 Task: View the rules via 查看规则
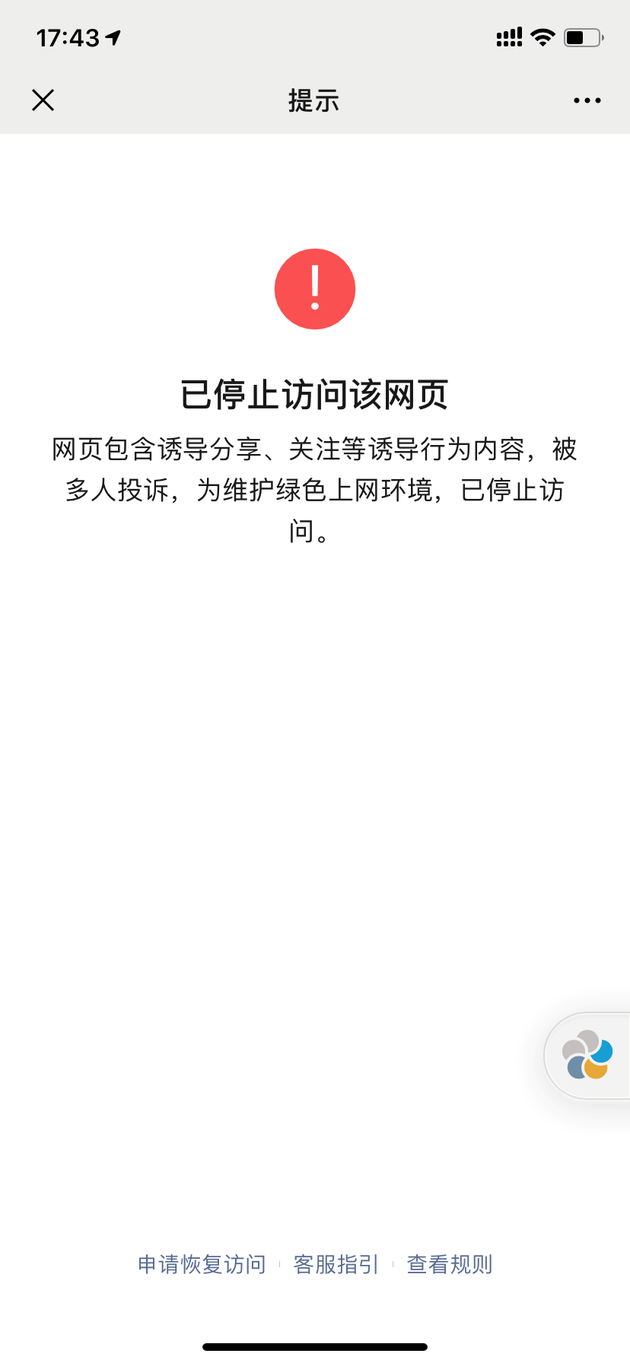tap(450, 1264)
